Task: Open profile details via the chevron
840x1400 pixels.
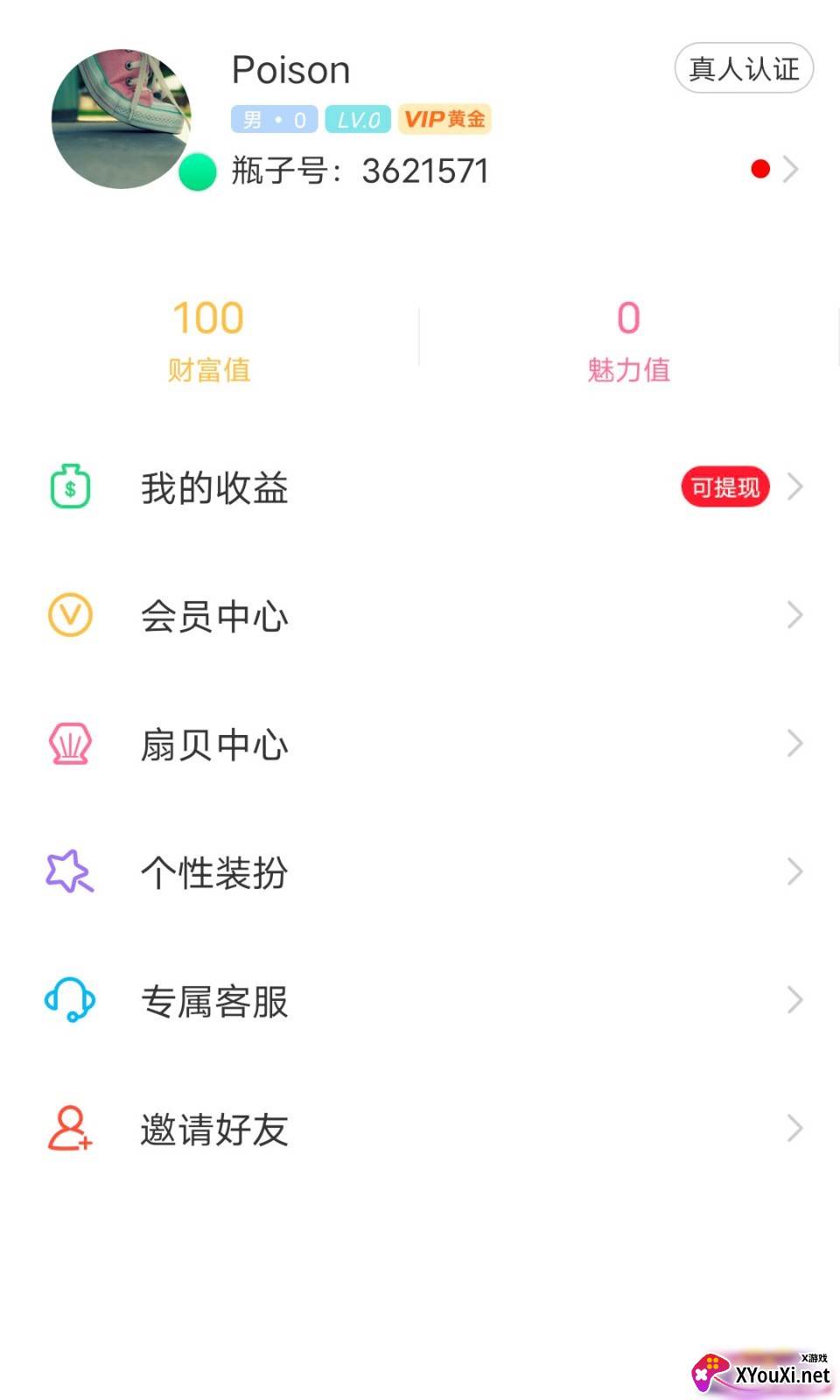Action: tap(790, 169)
